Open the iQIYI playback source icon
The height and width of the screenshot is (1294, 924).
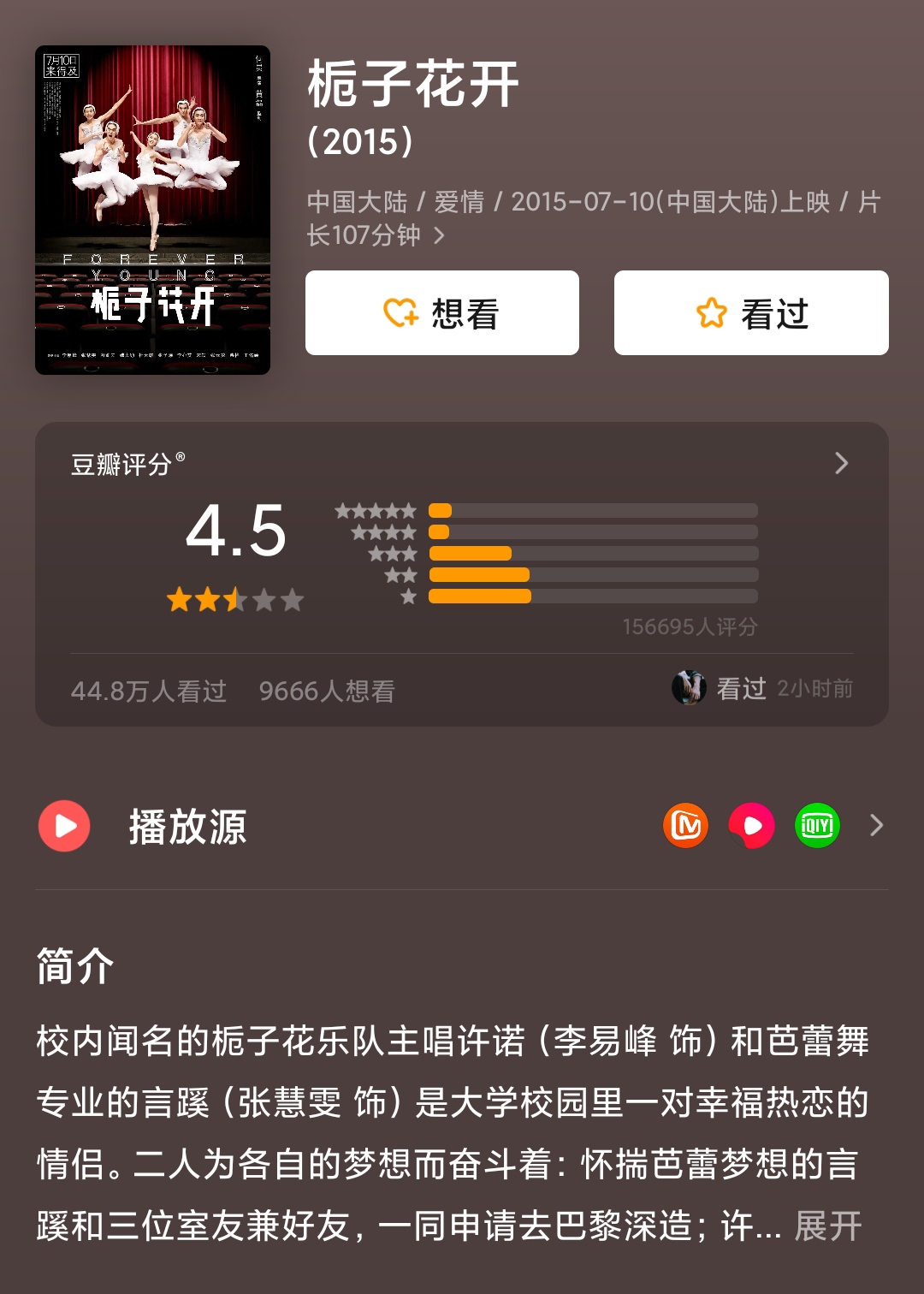814,825
